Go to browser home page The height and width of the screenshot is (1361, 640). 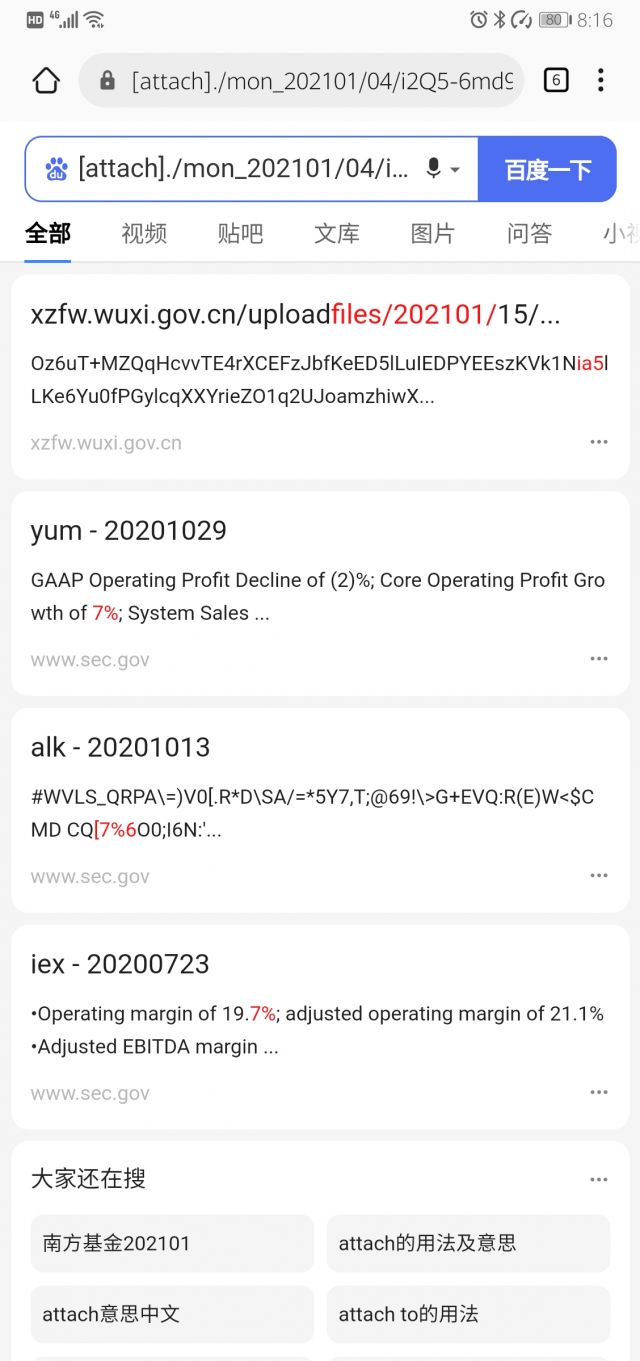pyautogui.click(x=46, y=81)
